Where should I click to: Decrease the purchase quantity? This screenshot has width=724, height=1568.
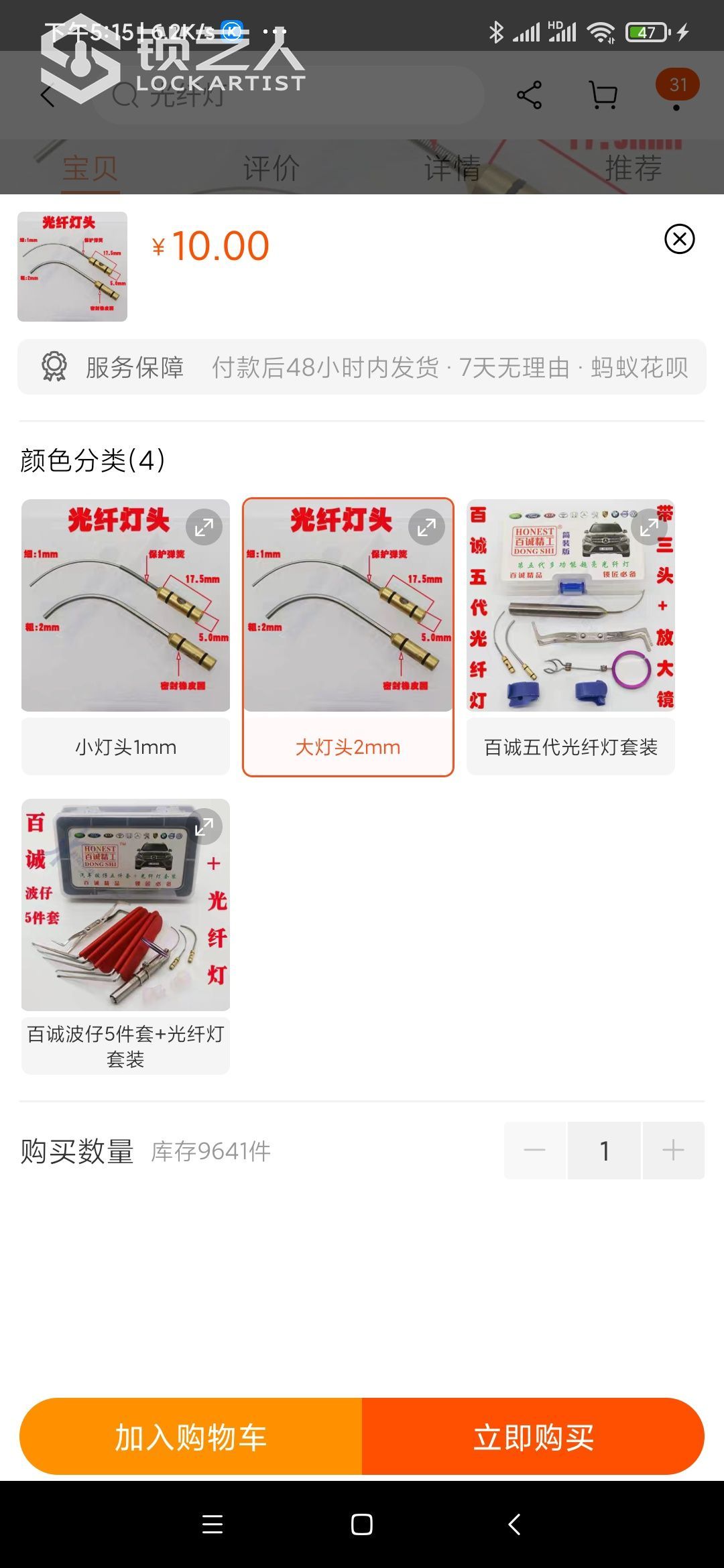[x=535, y=1151]
